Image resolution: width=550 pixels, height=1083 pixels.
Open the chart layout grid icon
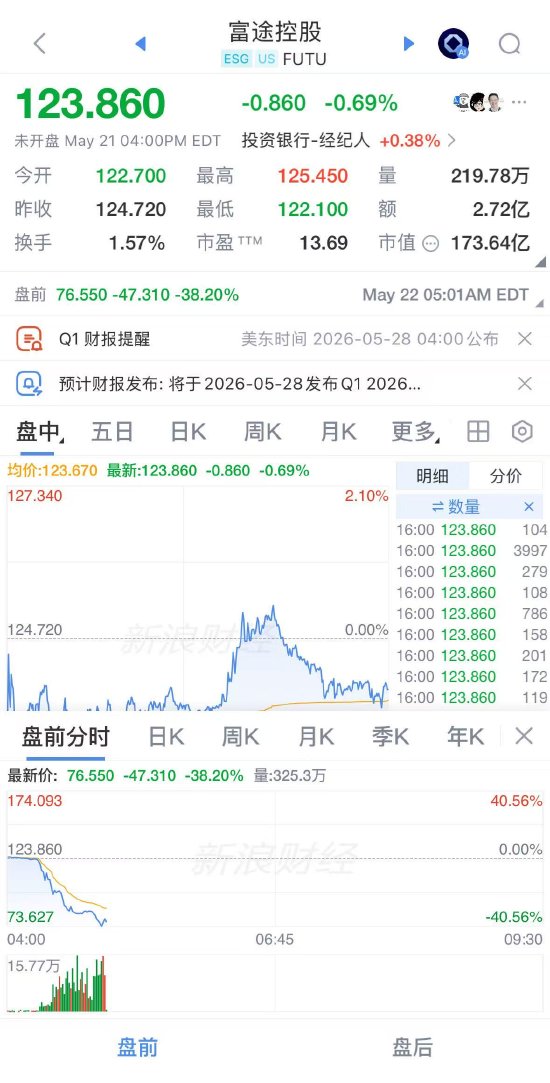[x=478, y=432]
